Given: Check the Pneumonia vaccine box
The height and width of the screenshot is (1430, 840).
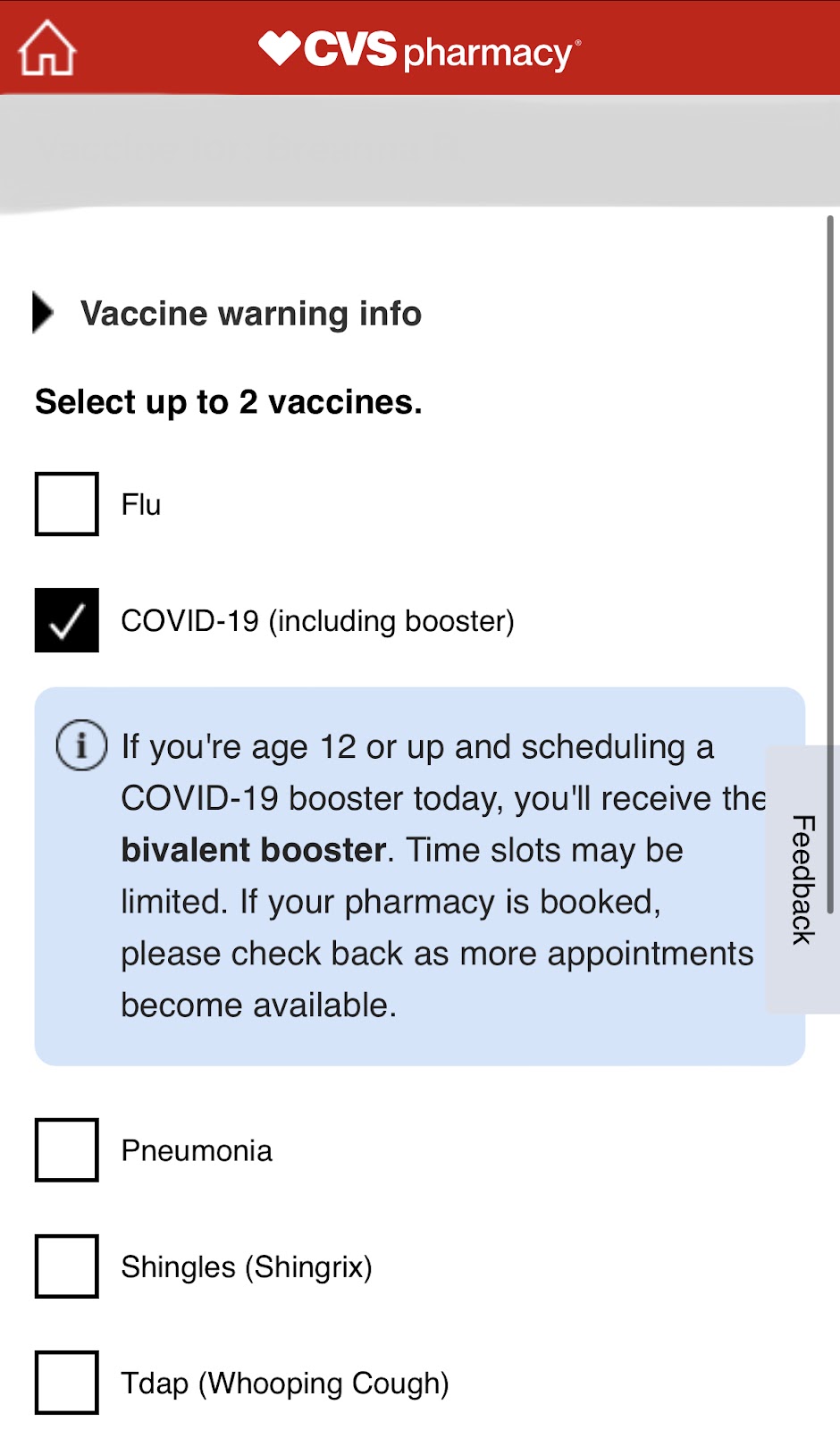Looking at the screenshot, I should [67, 1150].
